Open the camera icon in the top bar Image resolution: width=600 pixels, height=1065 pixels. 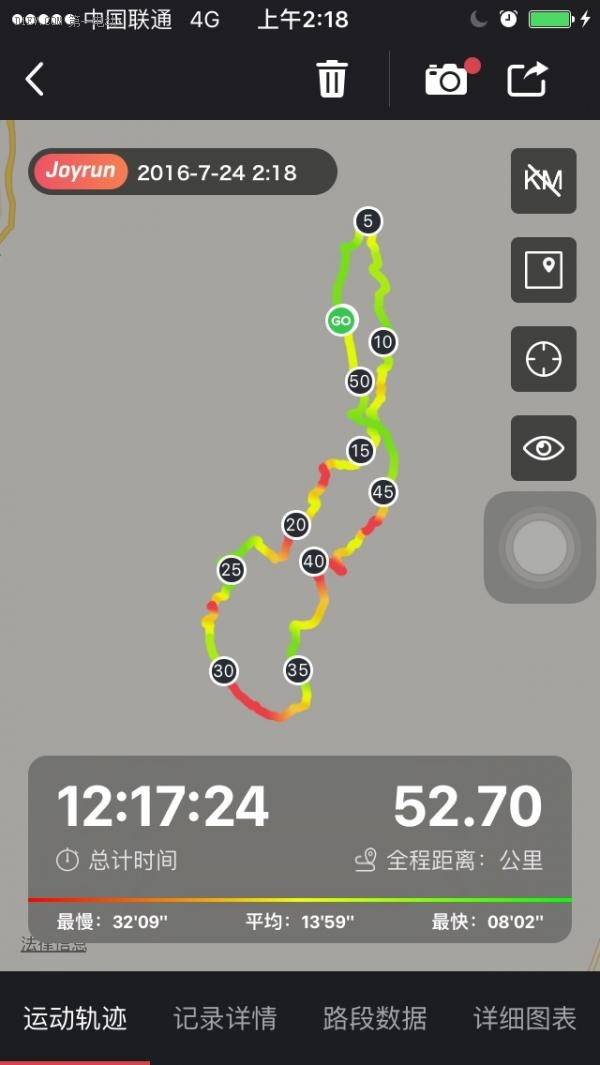tap(446, 79)
